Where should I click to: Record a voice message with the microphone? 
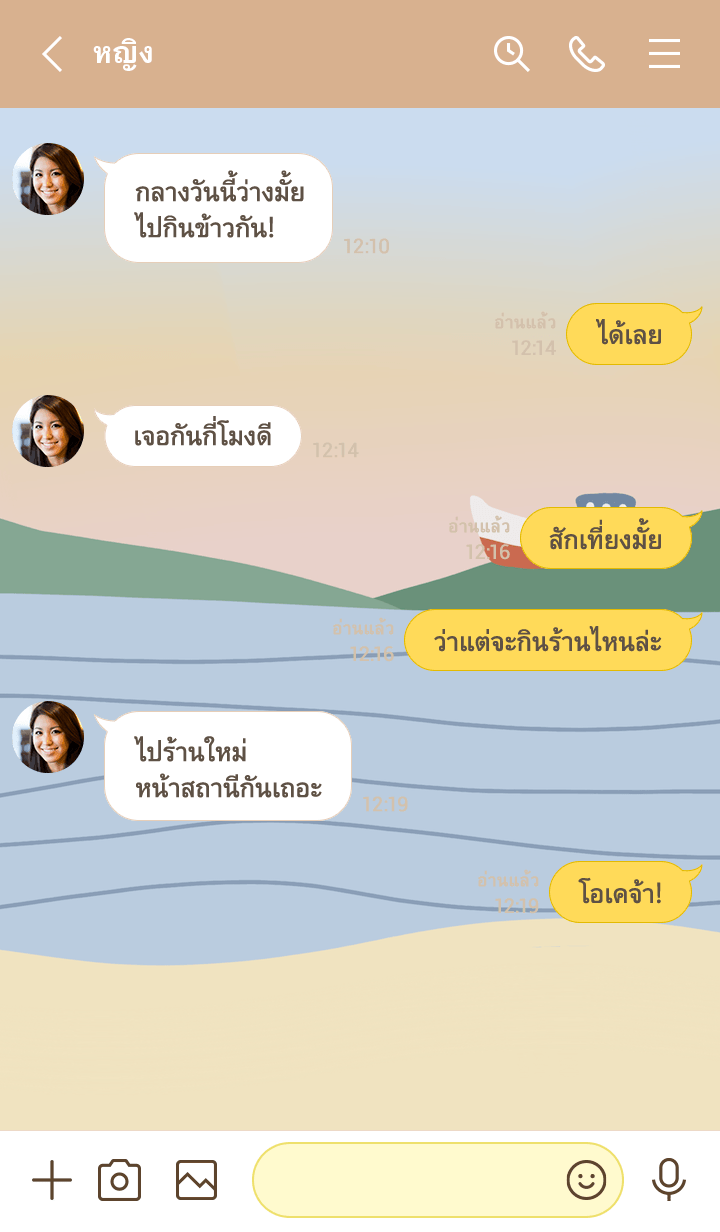pos(668,1180)
